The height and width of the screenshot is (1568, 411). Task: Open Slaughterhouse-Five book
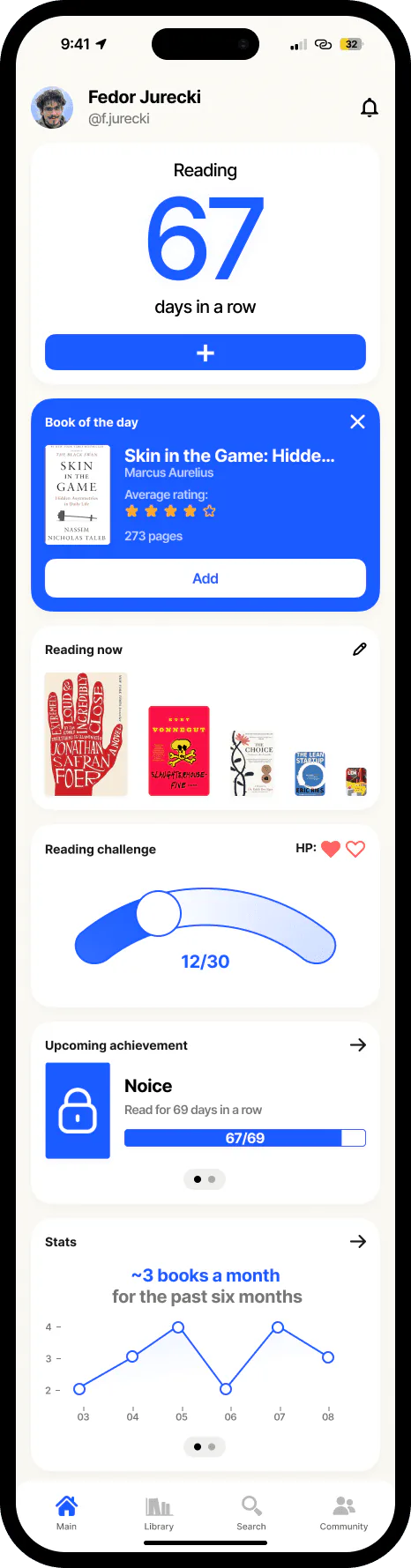(x=179, y=751)
